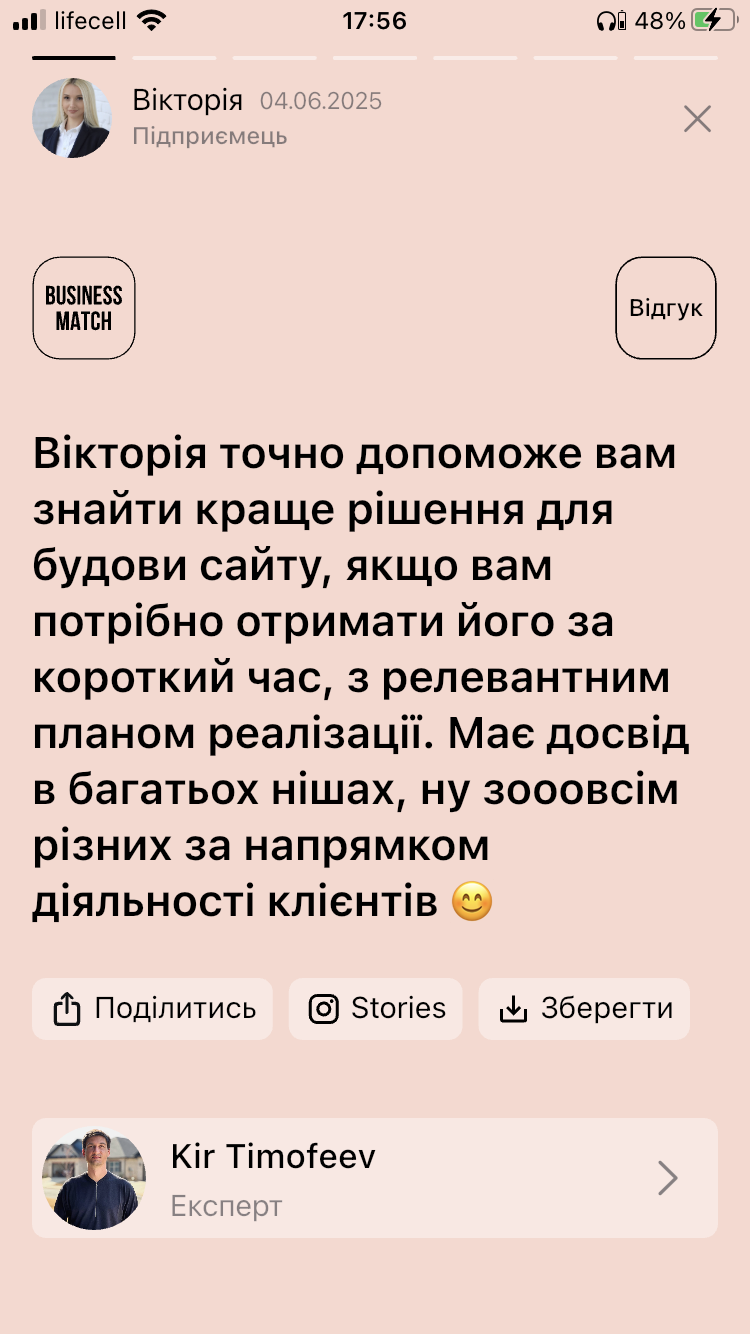This screenshot has width=750, height=1334.
Task: Share this review to Stories
Action: click(376, 1009)
